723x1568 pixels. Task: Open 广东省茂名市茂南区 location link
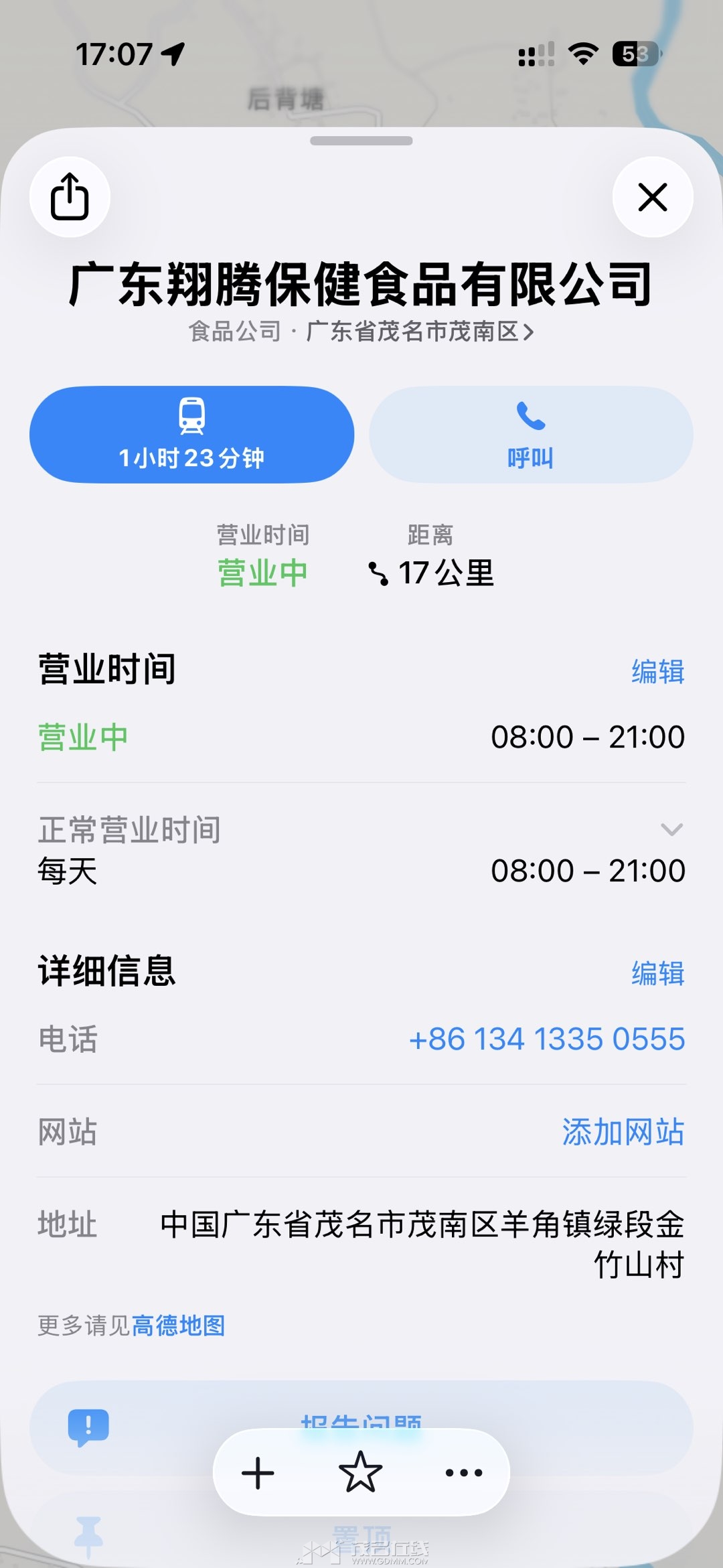pos(420,332)
